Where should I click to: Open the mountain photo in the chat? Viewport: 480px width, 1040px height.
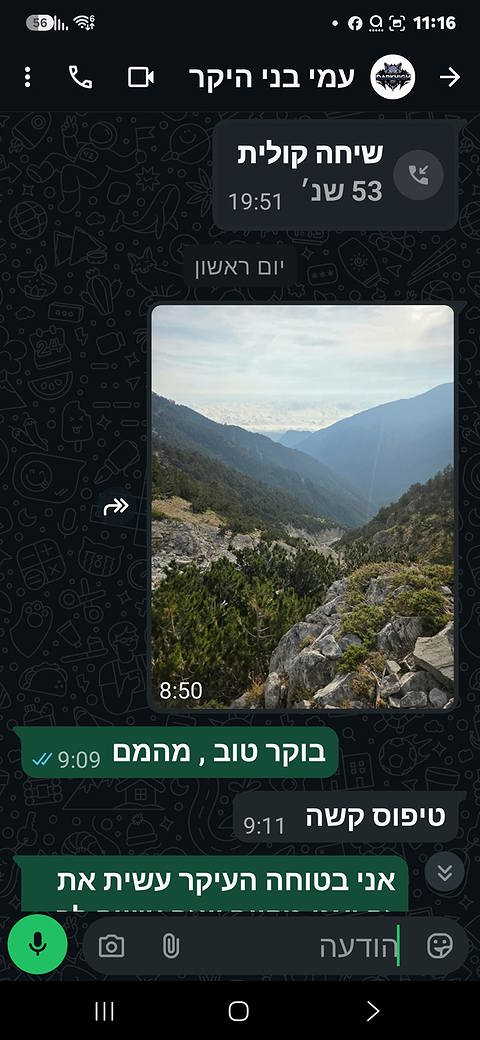303,508
